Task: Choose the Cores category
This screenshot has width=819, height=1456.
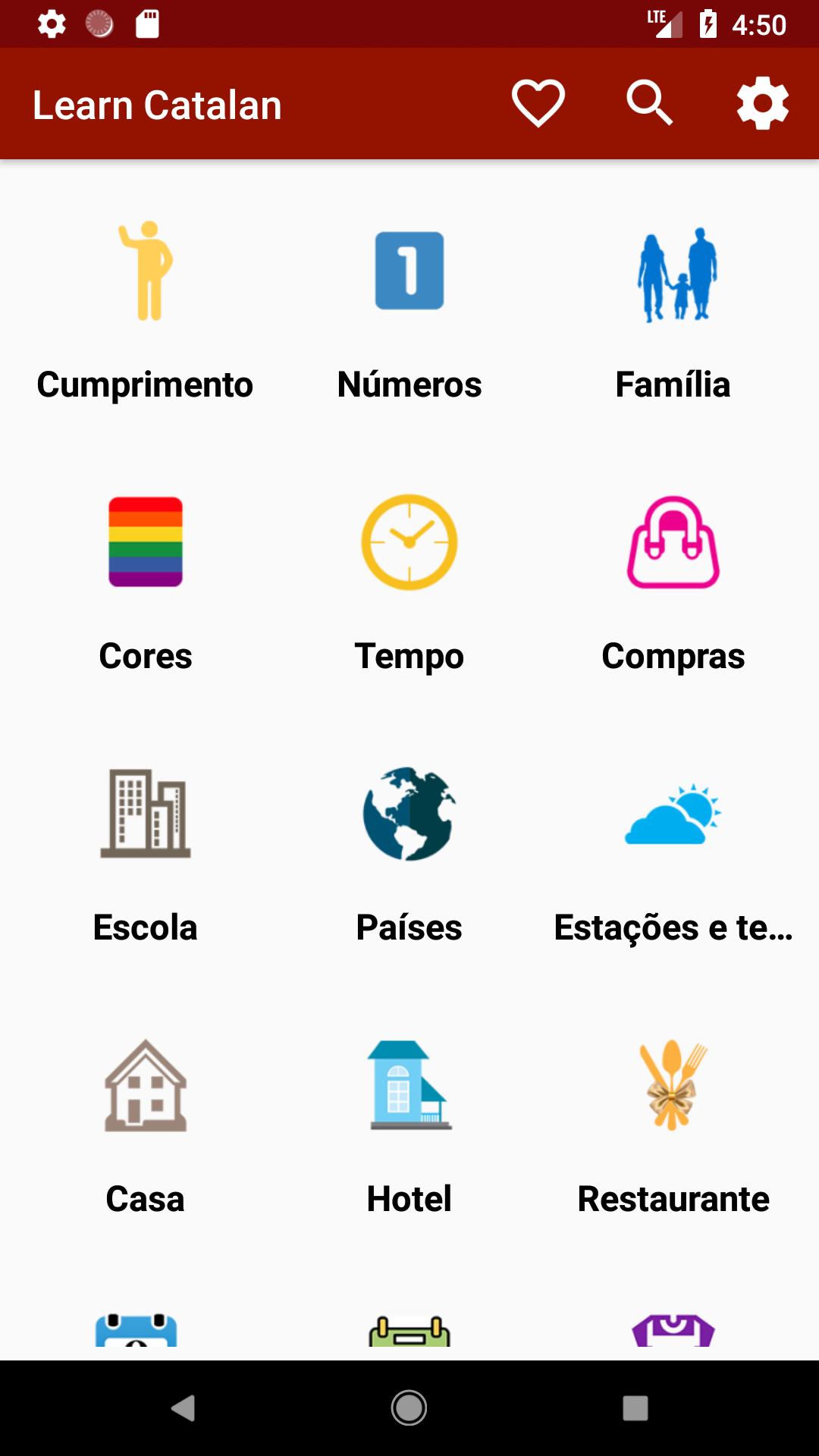Action: (x=145, y=582)
